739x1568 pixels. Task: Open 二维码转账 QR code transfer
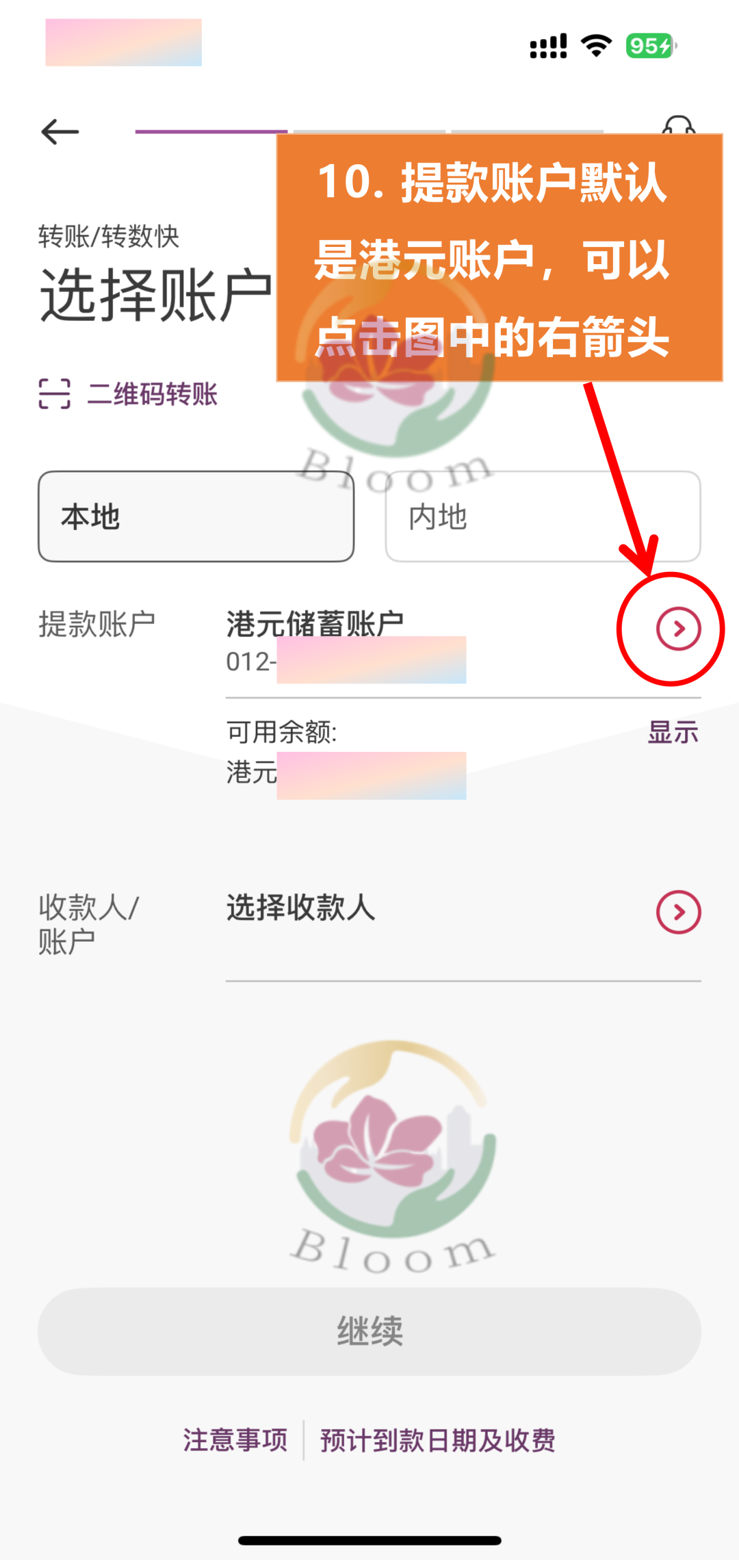129,394
